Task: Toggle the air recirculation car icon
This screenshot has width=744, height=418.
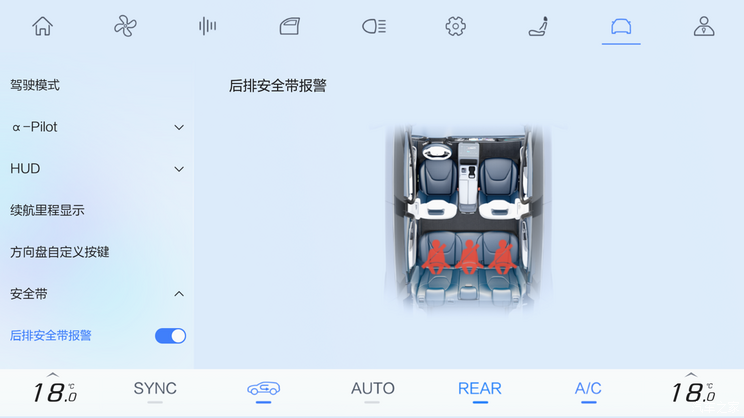Action: (x=263, y=390)
